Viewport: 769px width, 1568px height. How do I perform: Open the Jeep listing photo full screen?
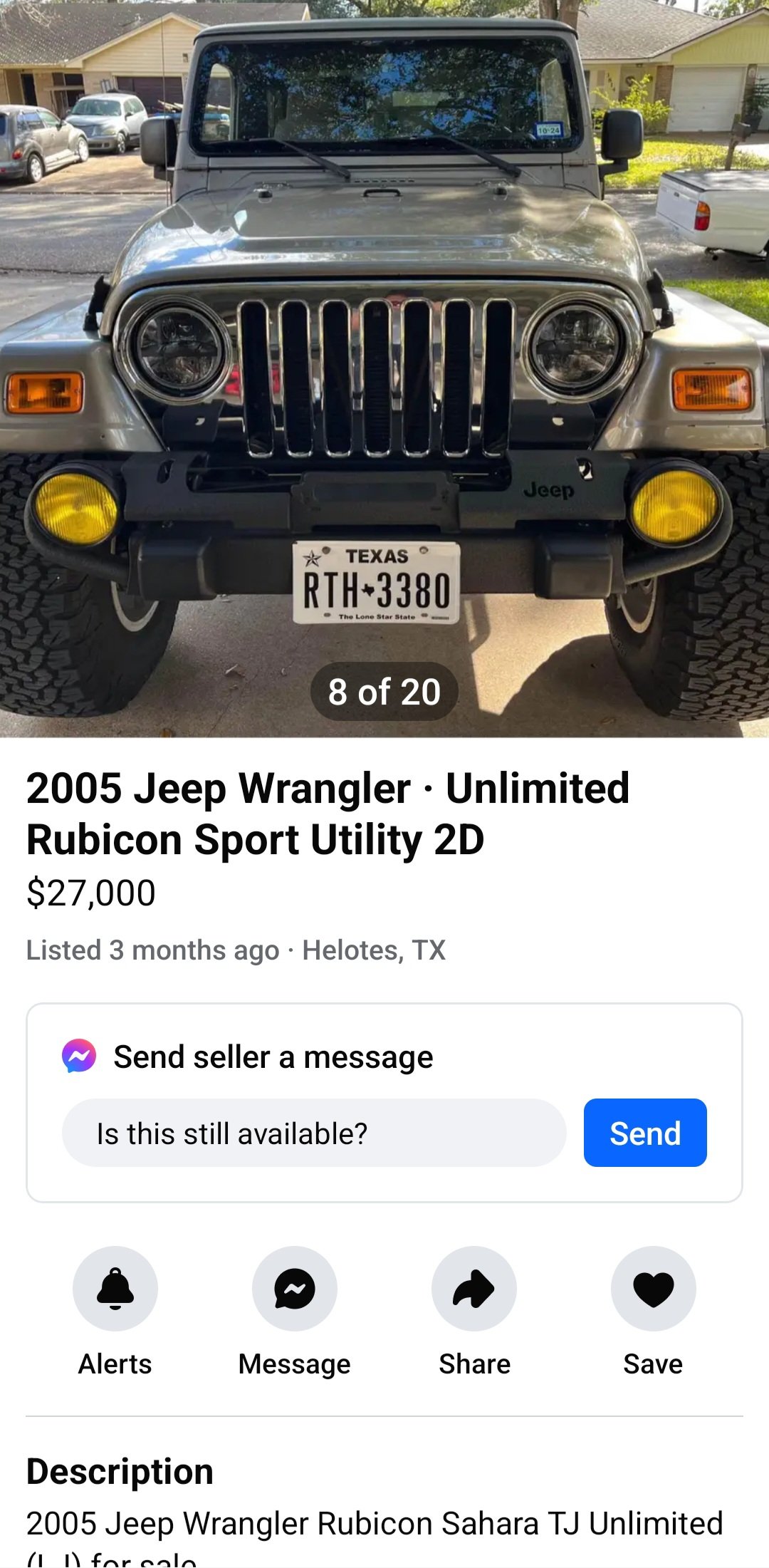coord(384,356)
